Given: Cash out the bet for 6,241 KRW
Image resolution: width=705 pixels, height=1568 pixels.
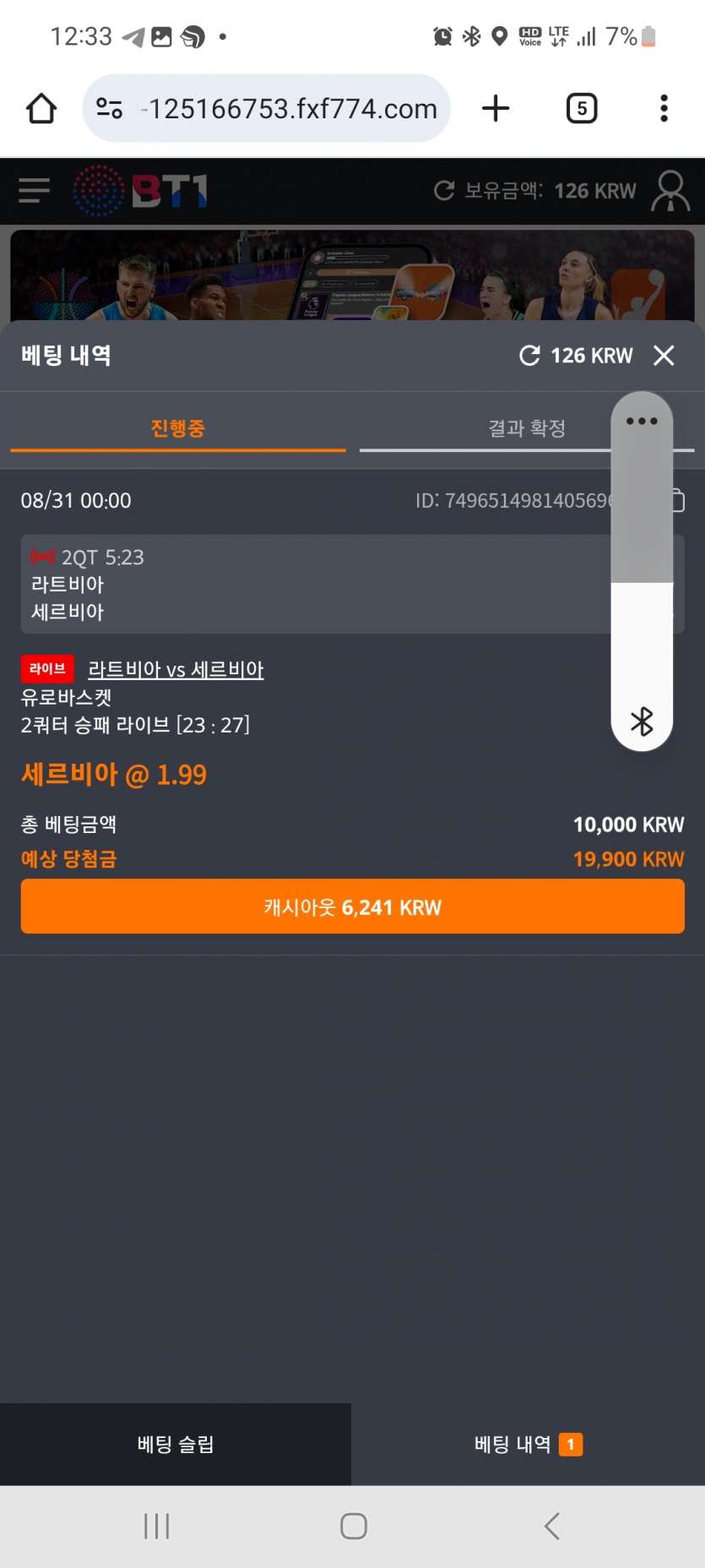Looking at the screenshot, I should (353, 906).
